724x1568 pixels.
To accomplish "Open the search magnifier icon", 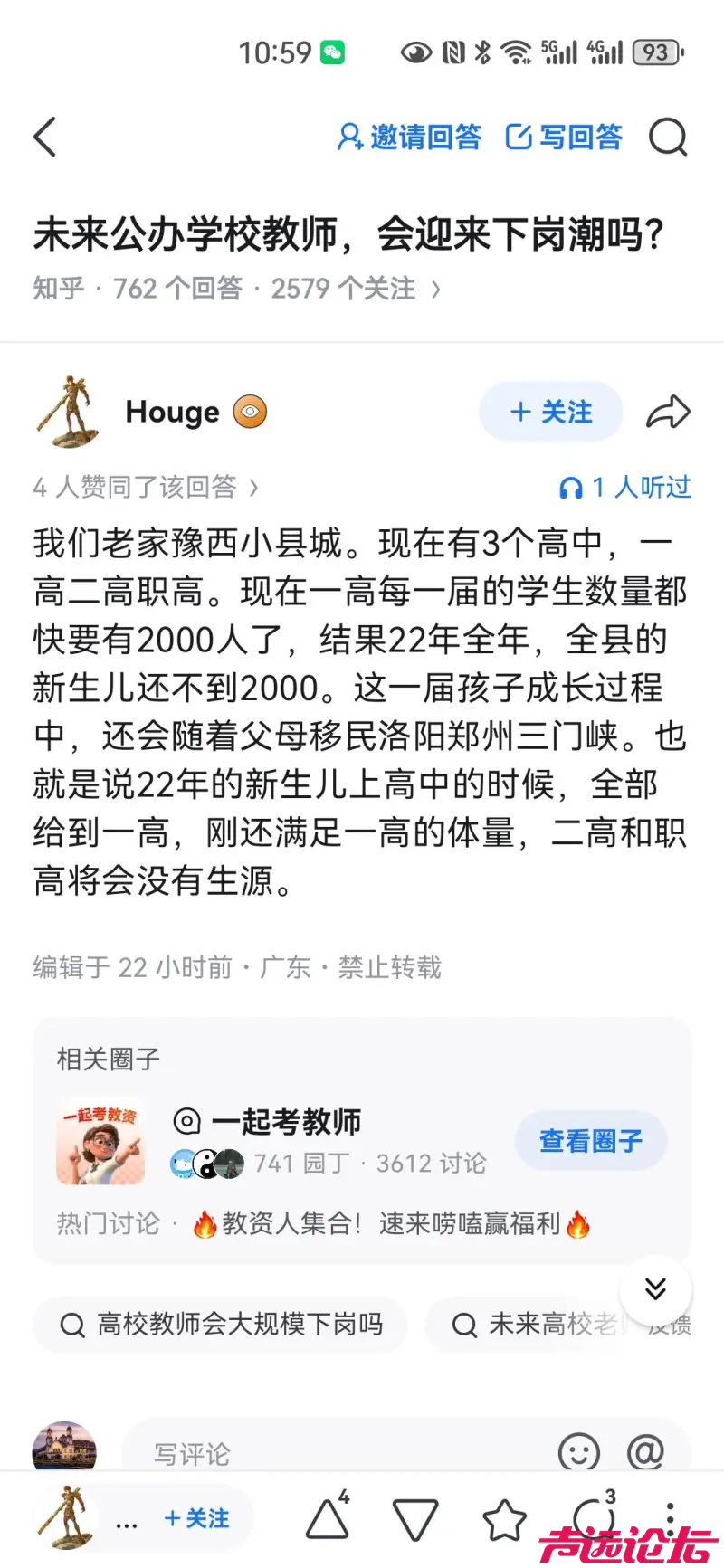I will click(x=668, y=138).
